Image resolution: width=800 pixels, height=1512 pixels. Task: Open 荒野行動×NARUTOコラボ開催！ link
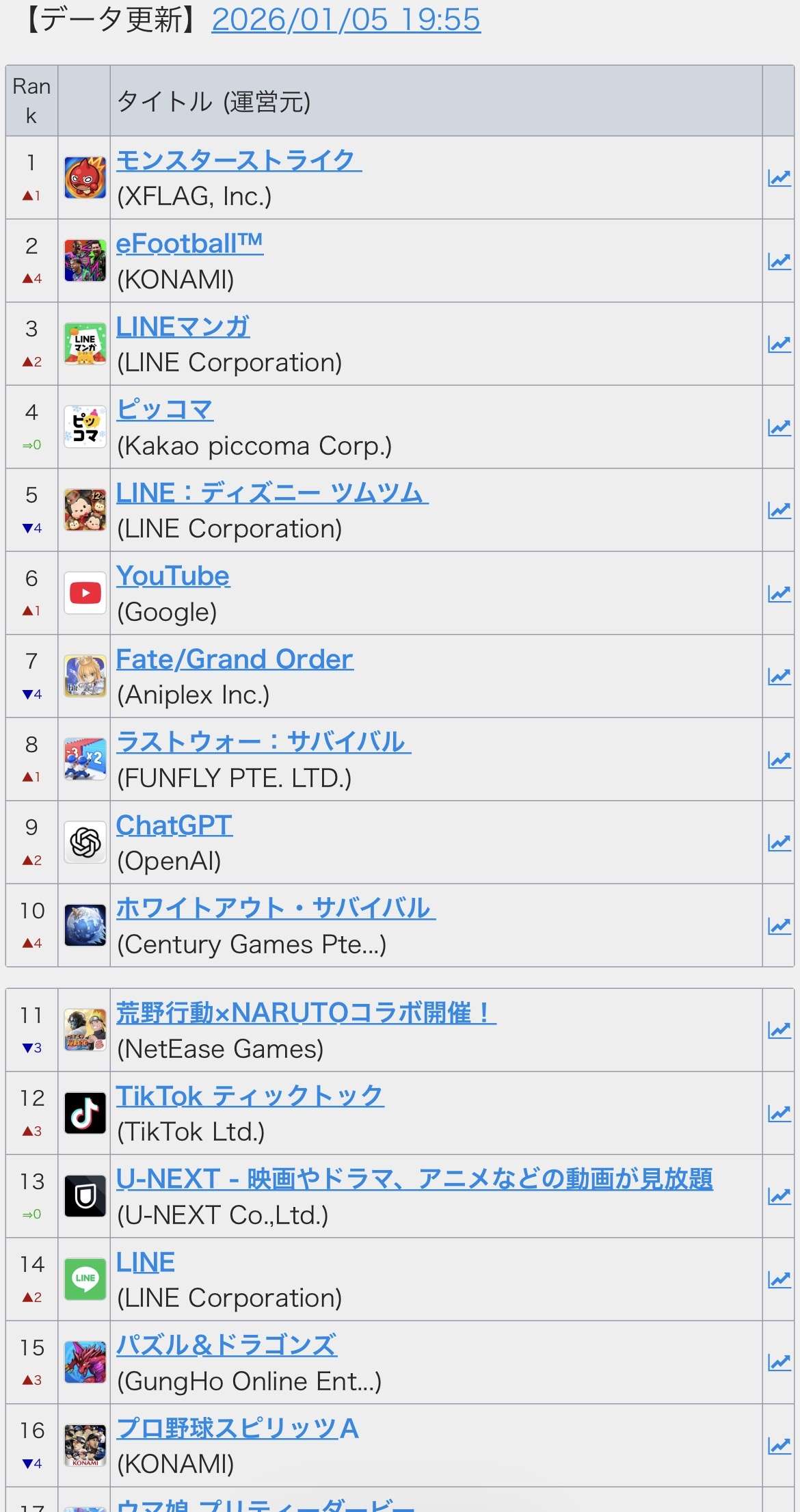[x=306, y=1013]
